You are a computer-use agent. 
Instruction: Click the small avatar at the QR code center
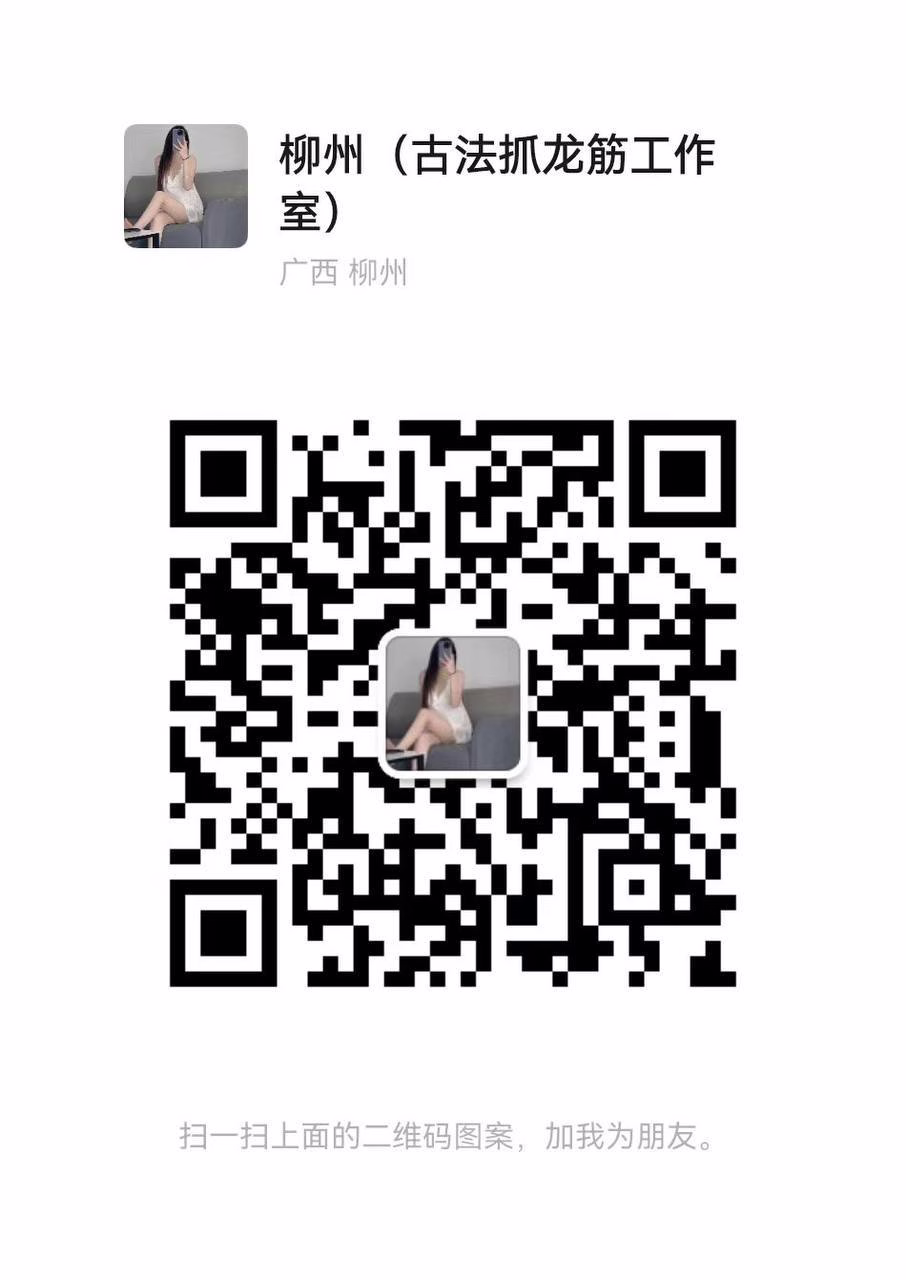[452, 705]
